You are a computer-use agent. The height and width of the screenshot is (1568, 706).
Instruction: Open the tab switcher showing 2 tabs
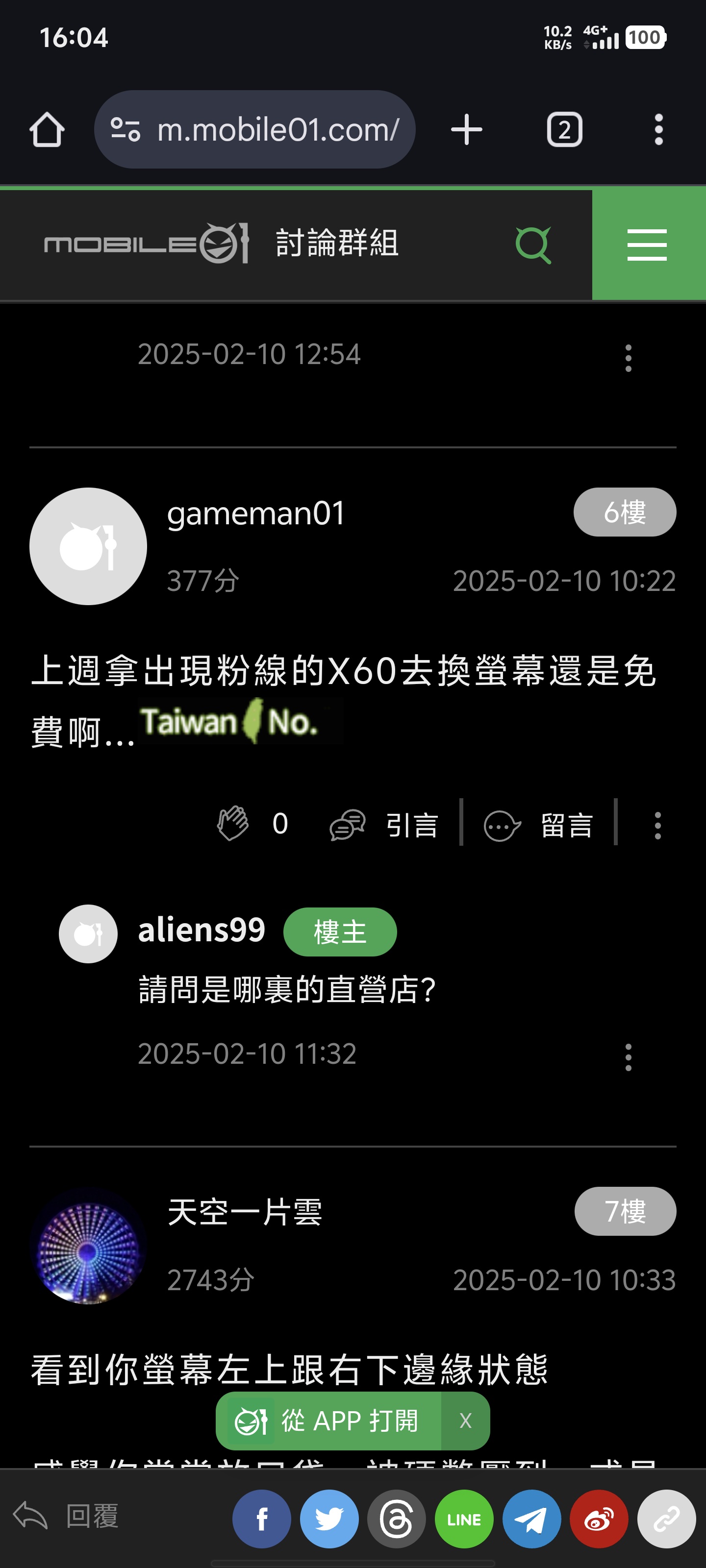point(564,130)
